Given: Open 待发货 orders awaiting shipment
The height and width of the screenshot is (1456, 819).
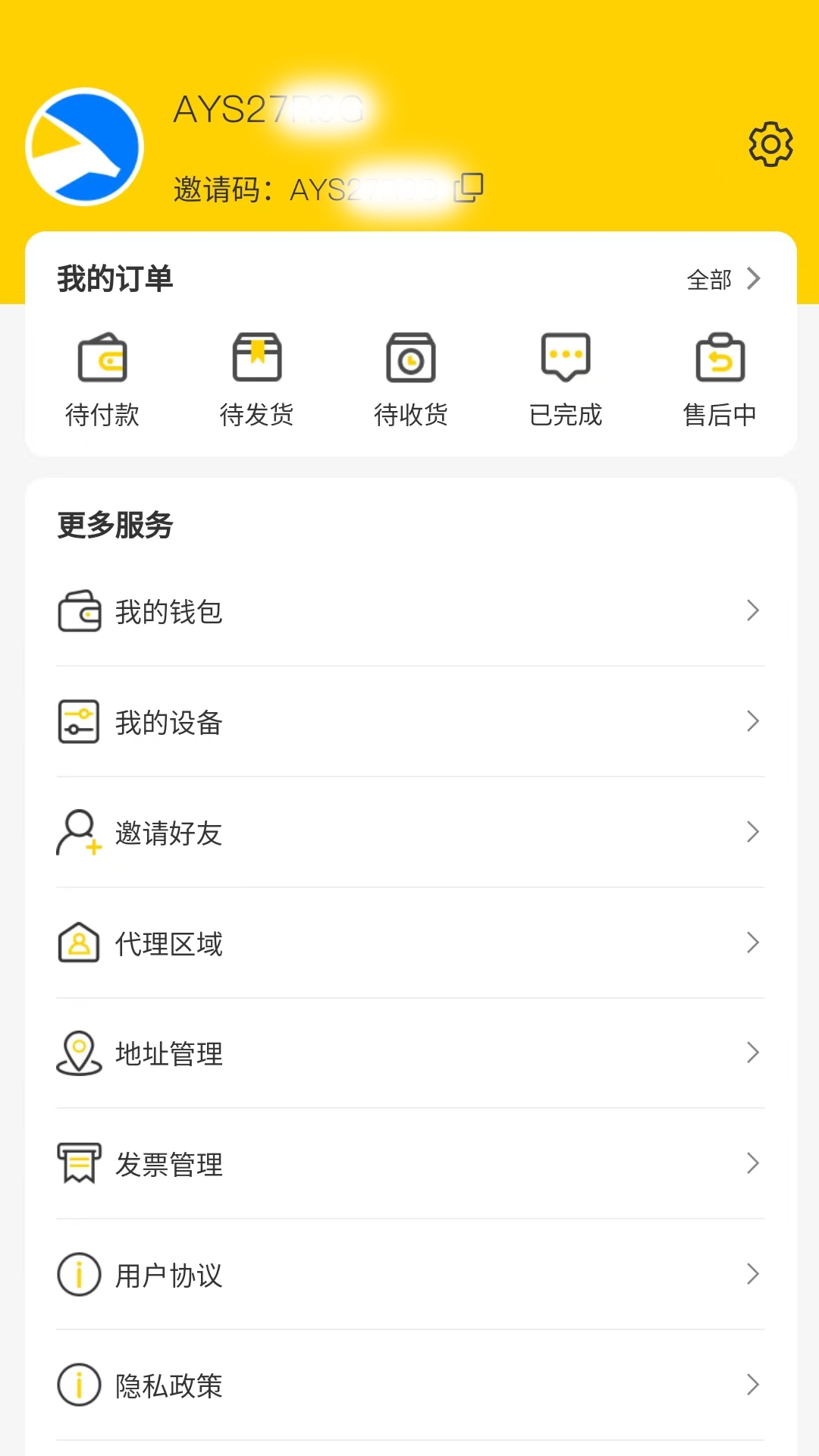Looking at the screenshot, I should coord(257,381).
